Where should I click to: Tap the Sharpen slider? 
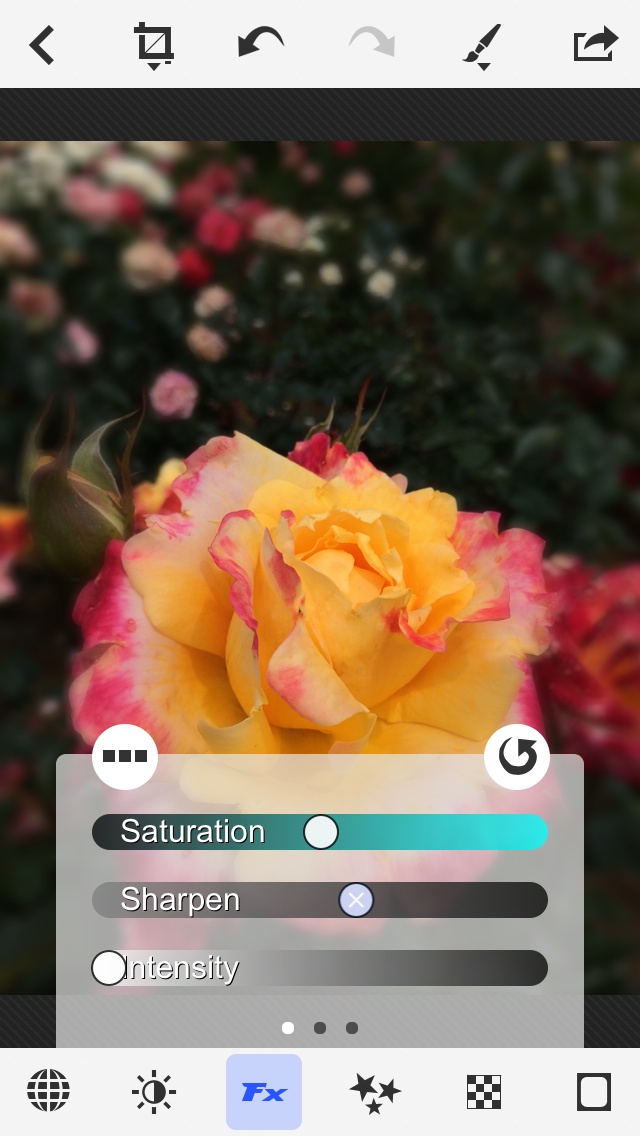coord(320,900)
